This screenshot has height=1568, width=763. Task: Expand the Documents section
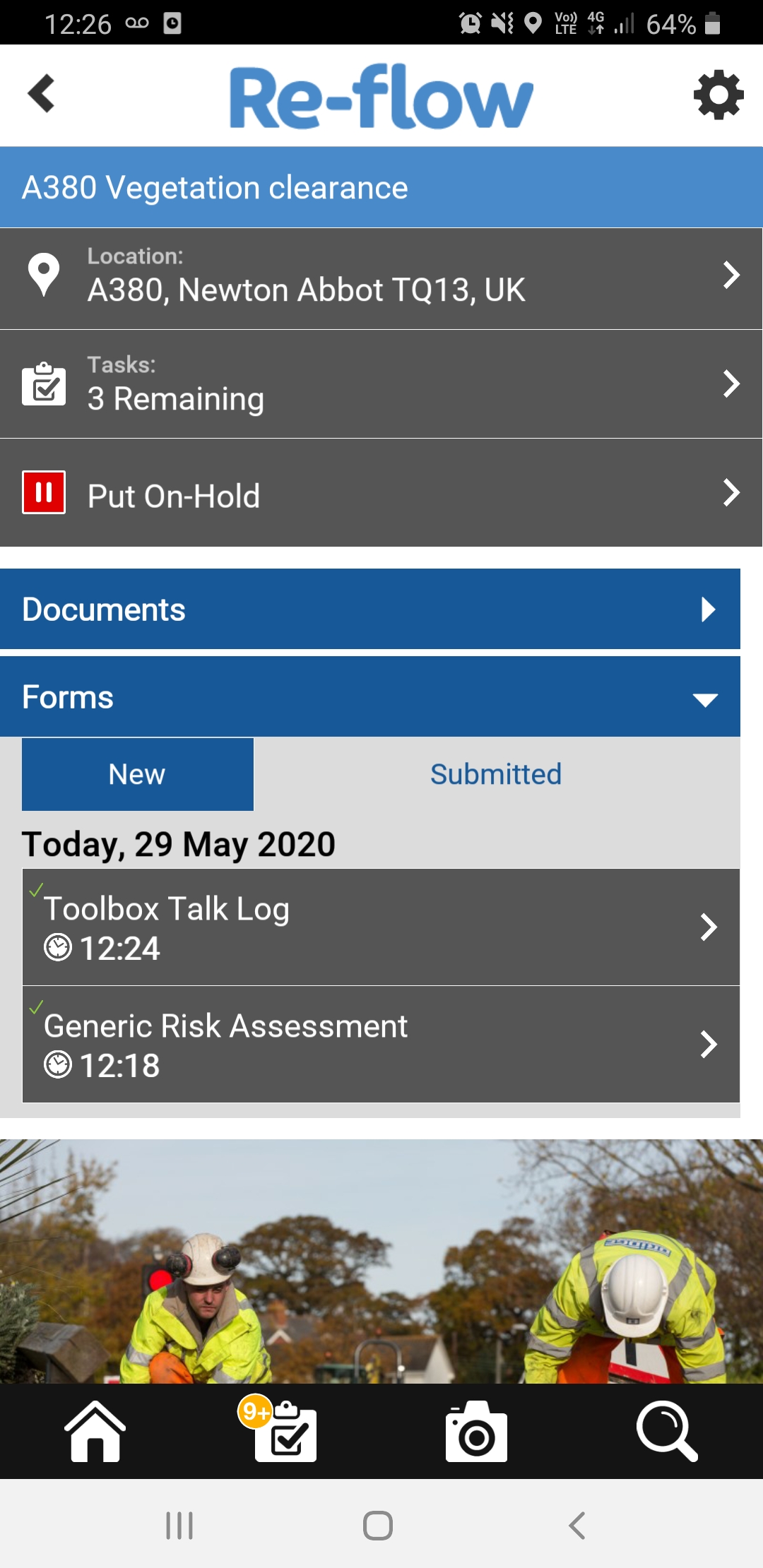click(370, 610)
